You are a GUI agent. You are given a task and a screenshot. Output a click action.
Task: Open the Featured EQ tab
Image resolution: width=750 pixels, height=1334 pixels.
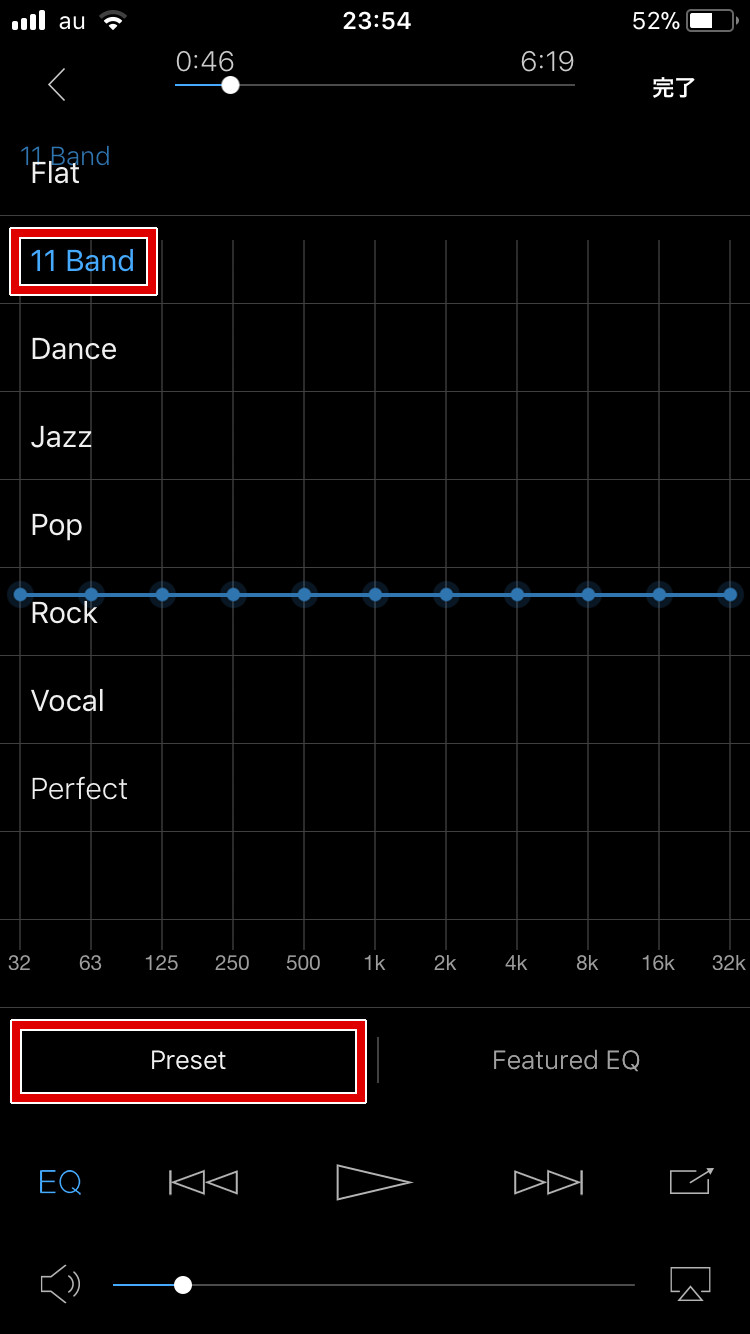566,1061
